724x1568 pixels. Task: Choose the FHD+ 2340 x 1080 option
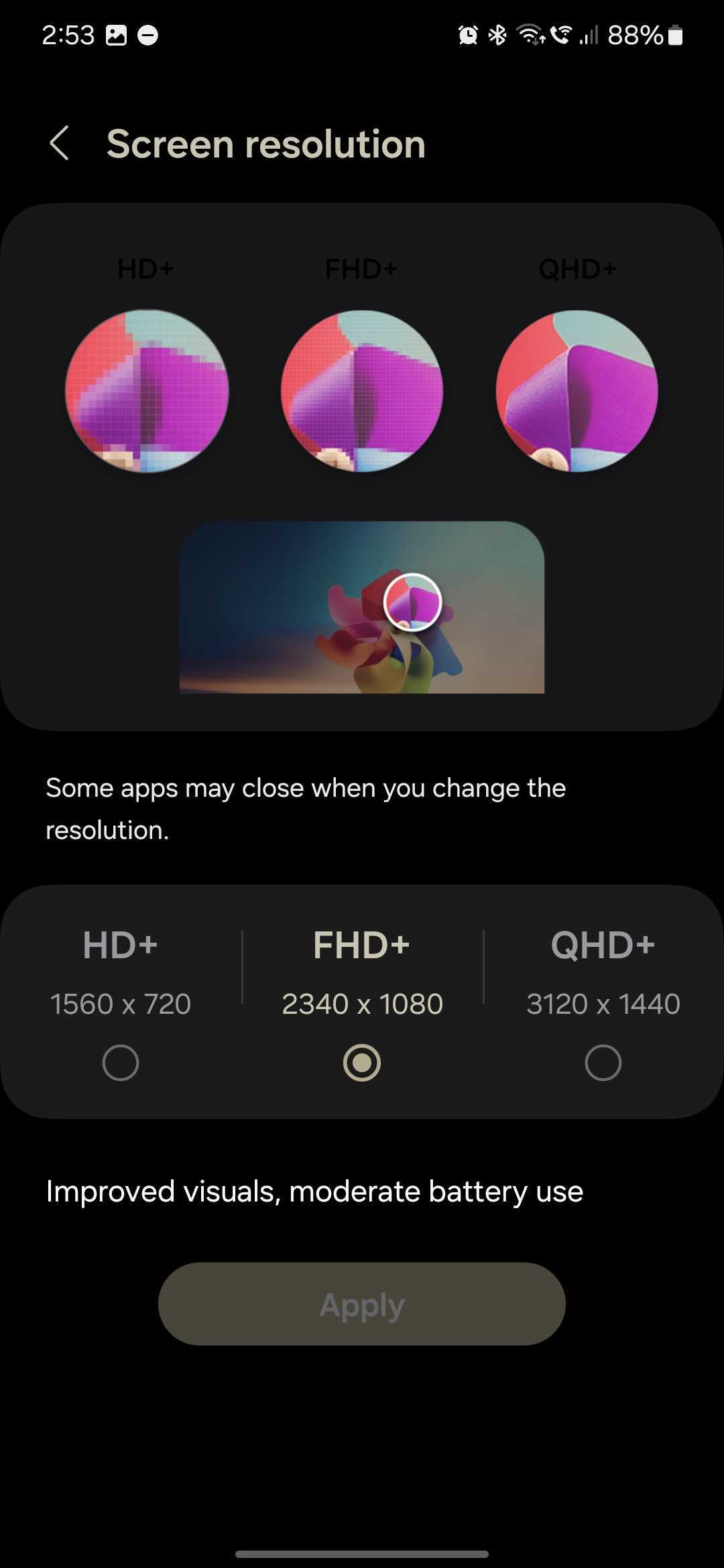362,1062
